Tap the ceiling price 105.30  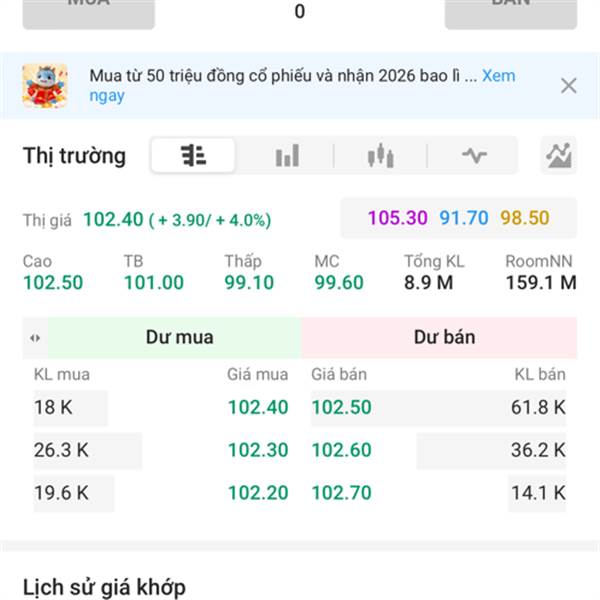(x=397, y=218)
